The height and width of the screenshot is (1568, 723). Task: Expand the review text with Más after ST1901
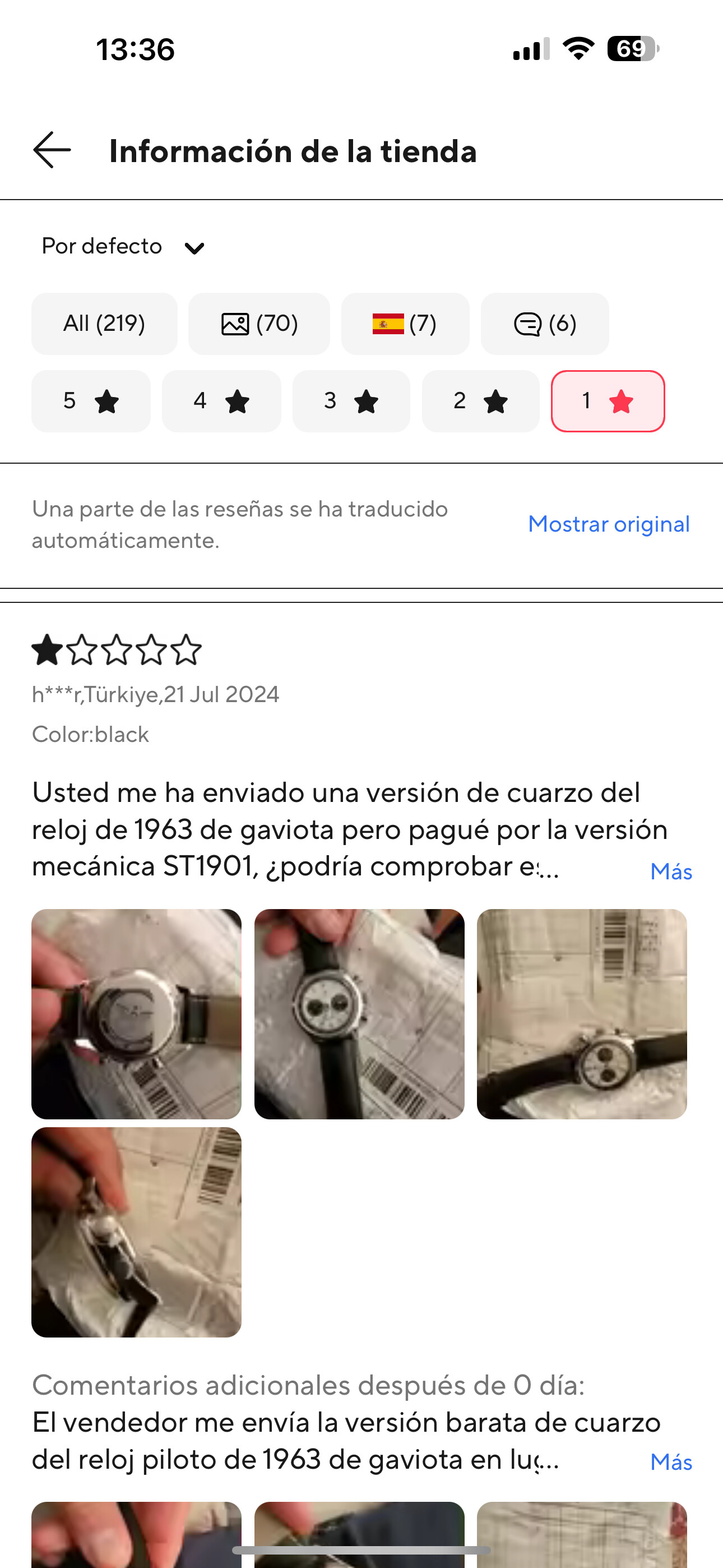(671, 871)
